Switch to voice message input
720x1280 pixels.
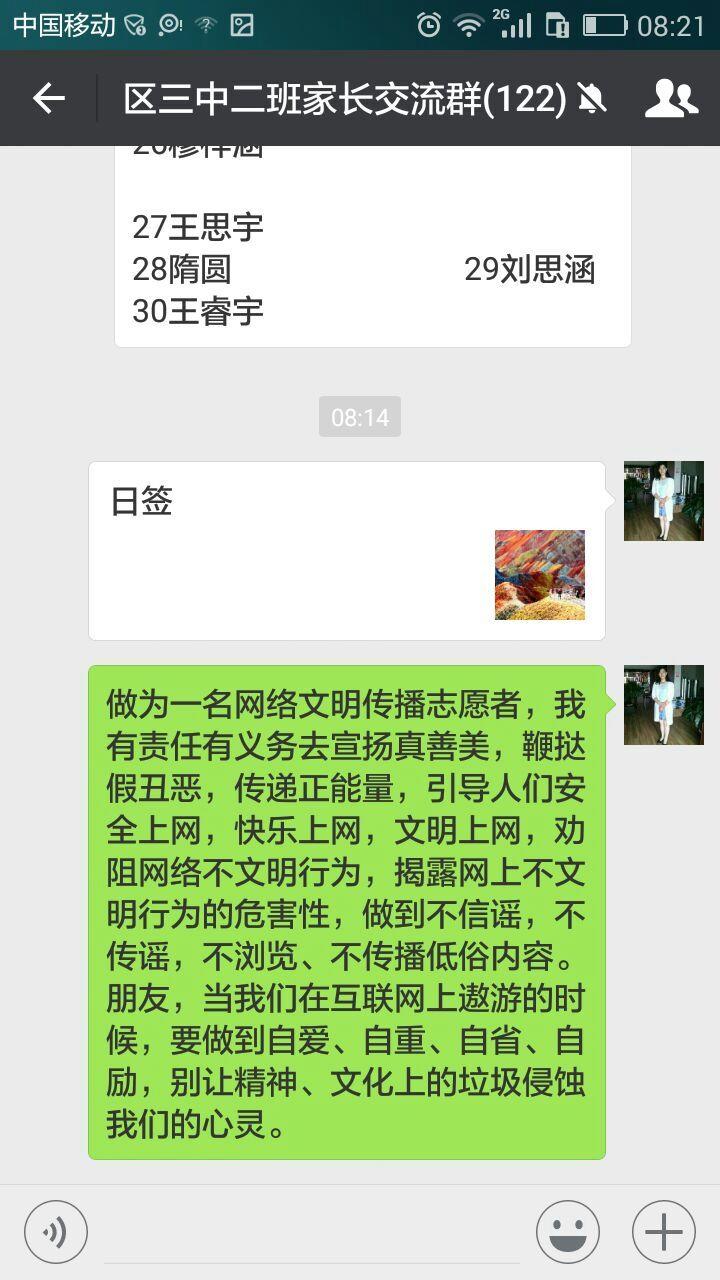tap(56, 1232)
